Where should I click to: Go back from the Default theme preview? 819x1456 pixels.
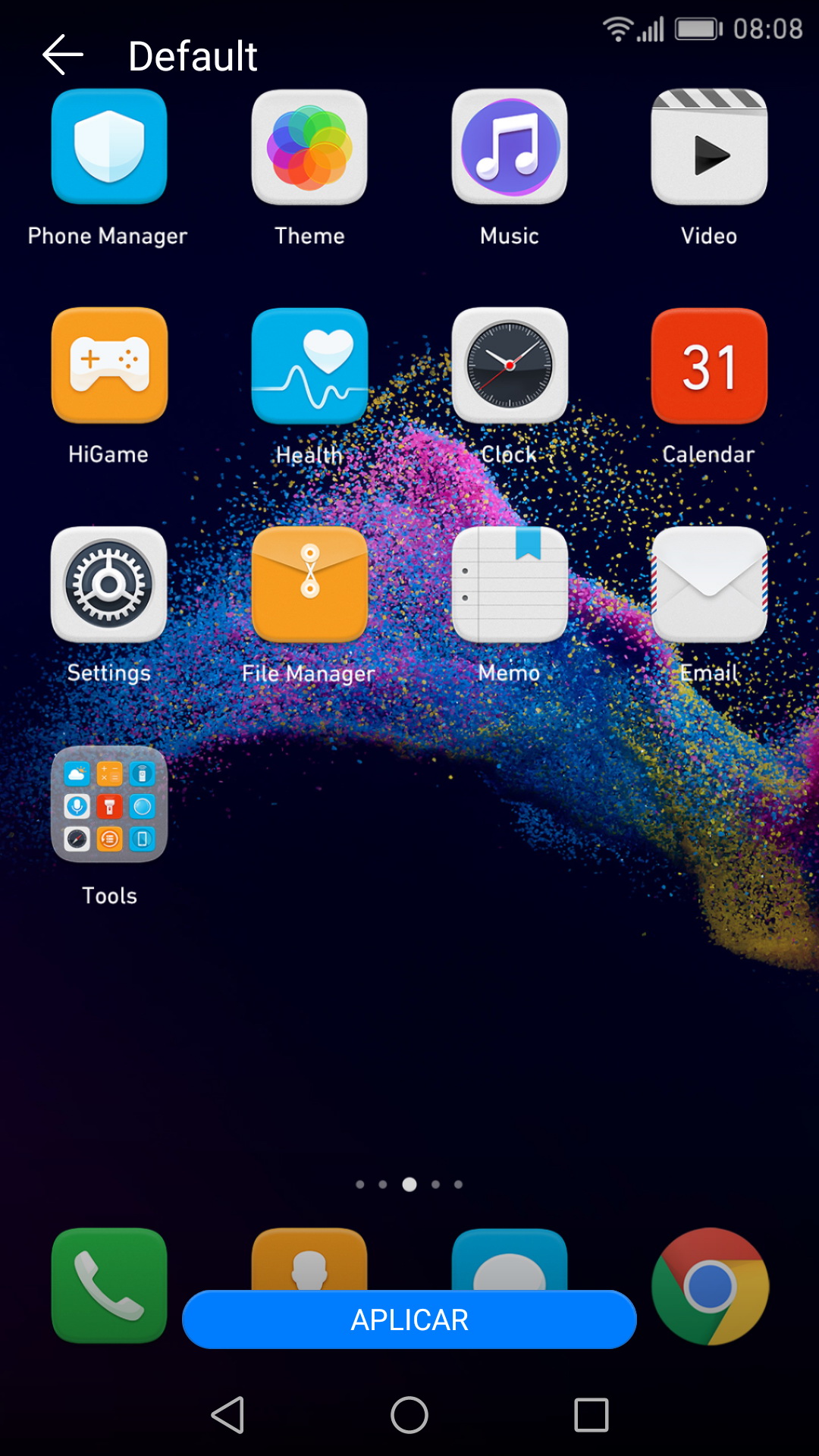63,55
